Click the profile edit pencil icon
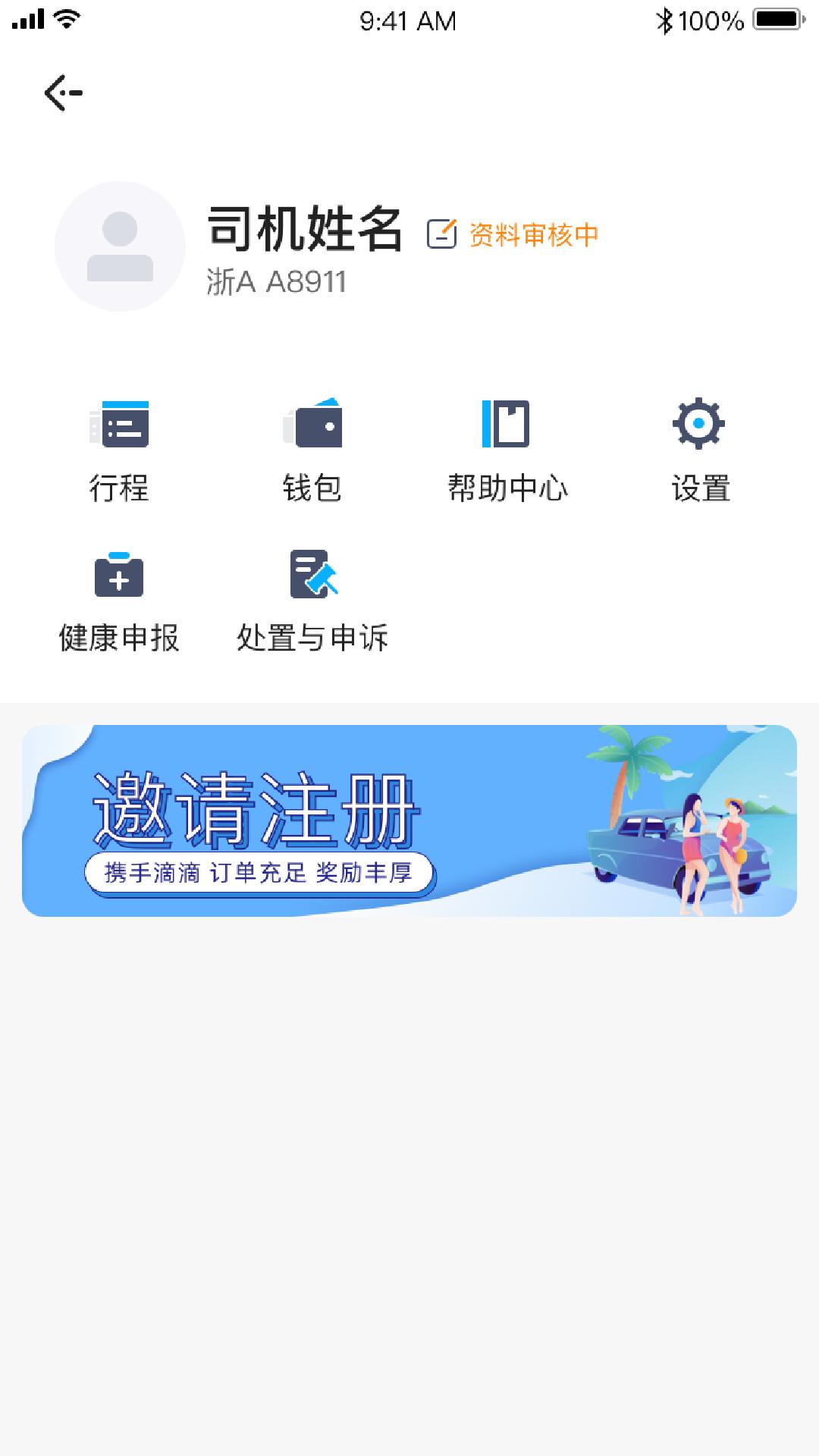 (x=443, y=232)
